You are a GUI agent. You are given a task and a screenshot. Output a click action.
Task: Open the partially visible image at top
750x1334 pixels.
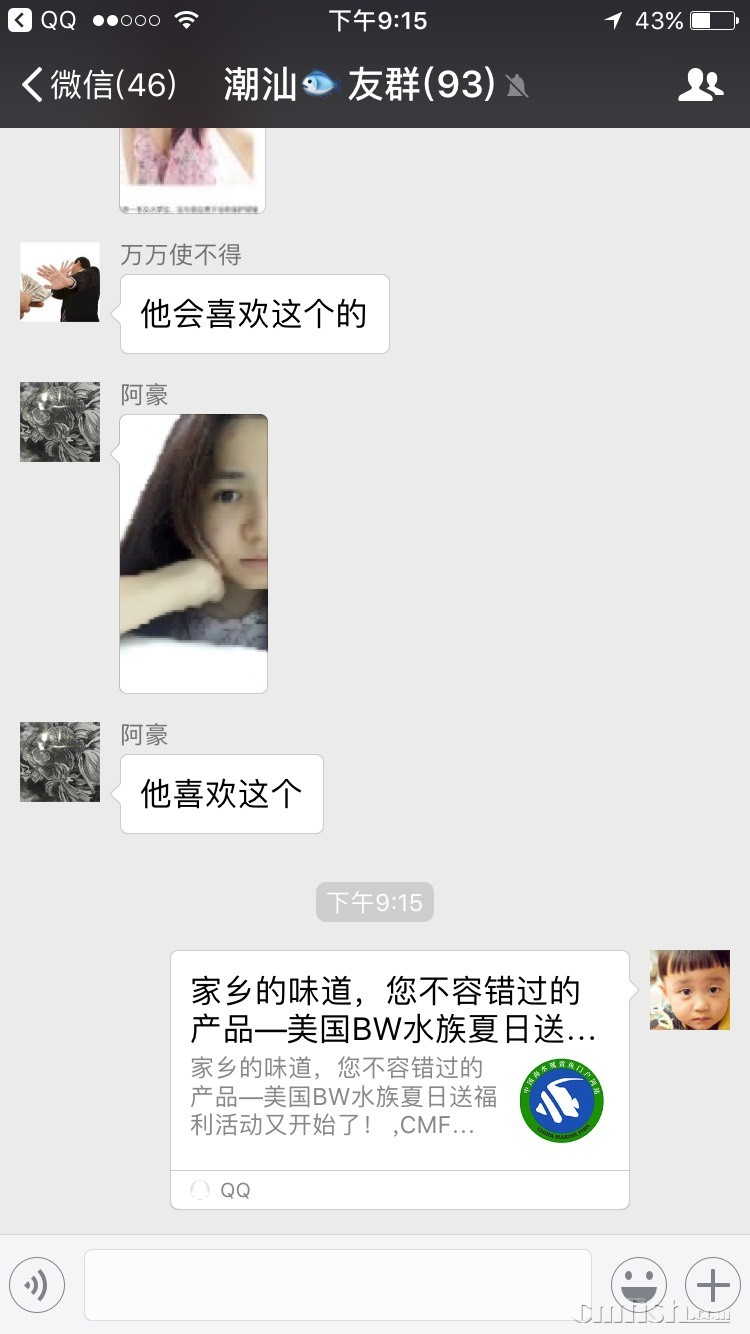(192, 168)
